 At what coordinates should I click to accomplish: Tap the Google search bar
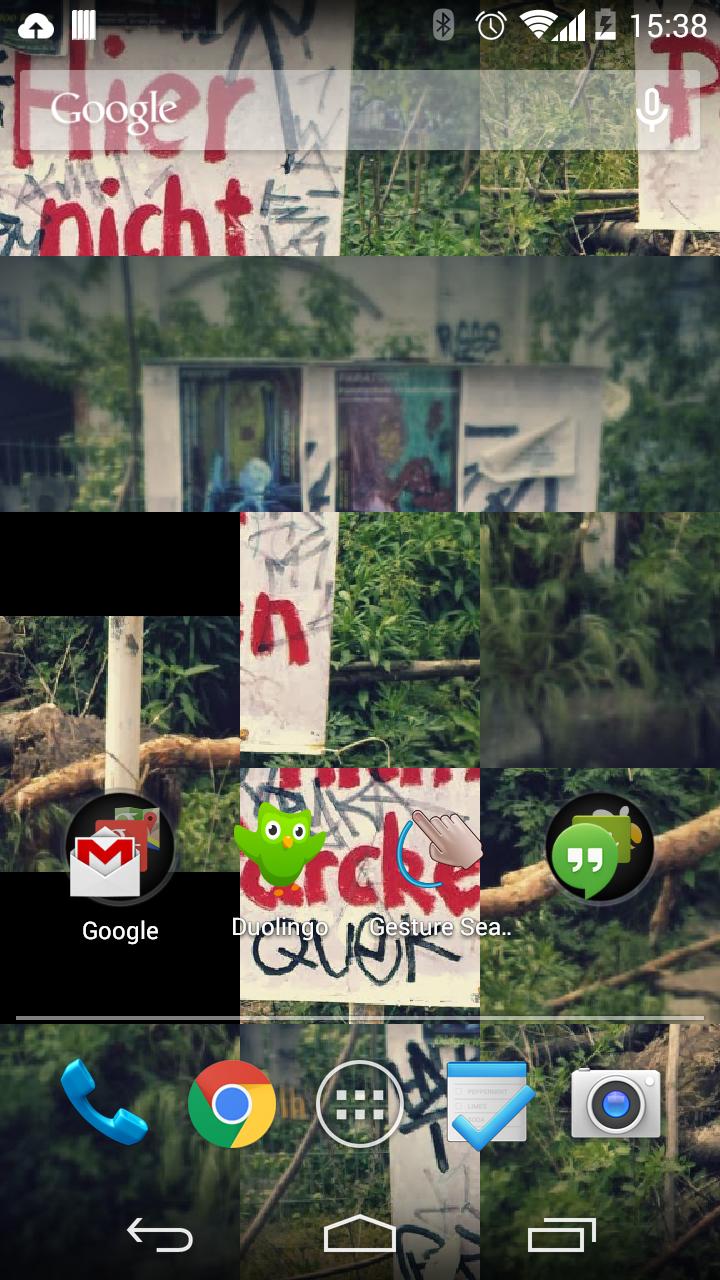pos(320,110)
